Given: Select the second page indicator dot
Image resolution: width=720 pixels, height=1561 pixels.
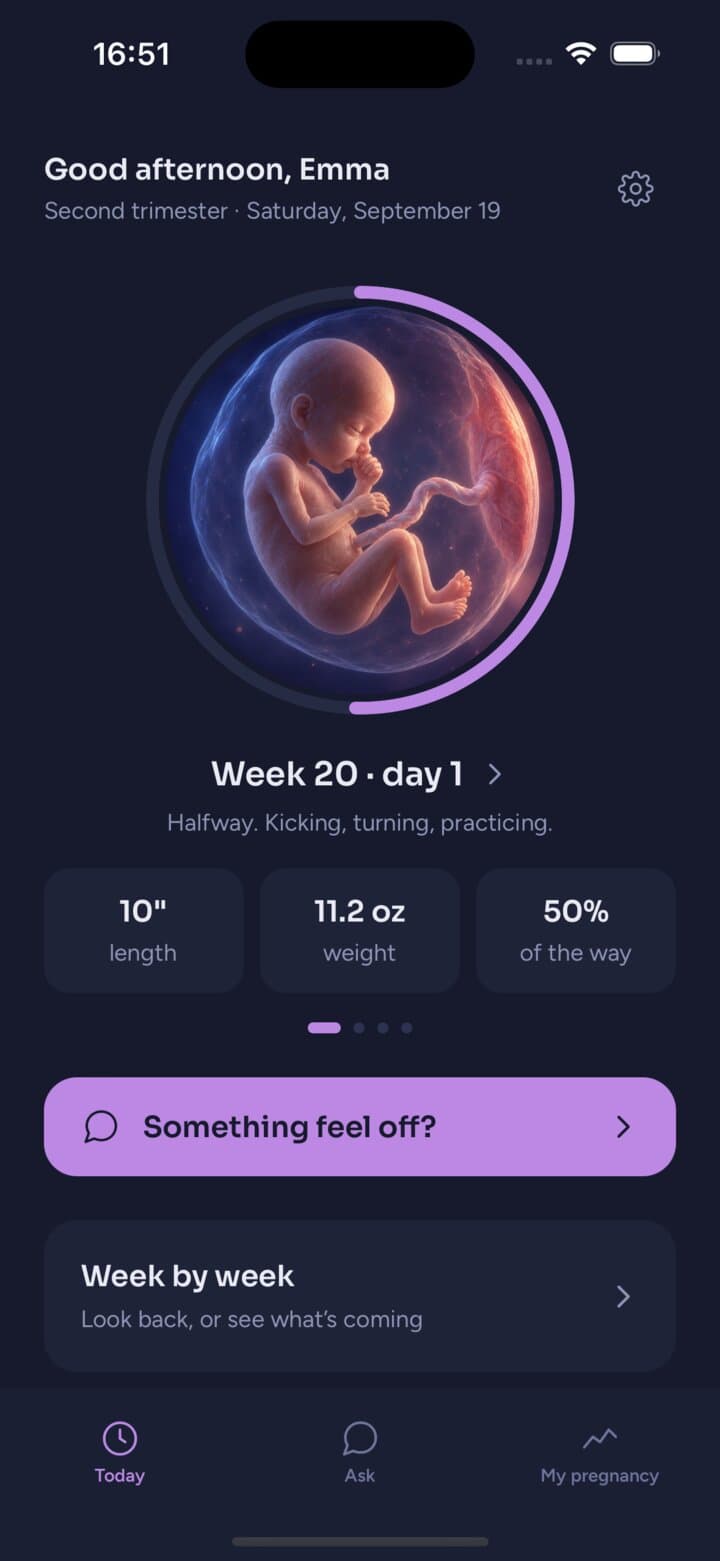Looking at the screenshot, I should coord(359,1028).
